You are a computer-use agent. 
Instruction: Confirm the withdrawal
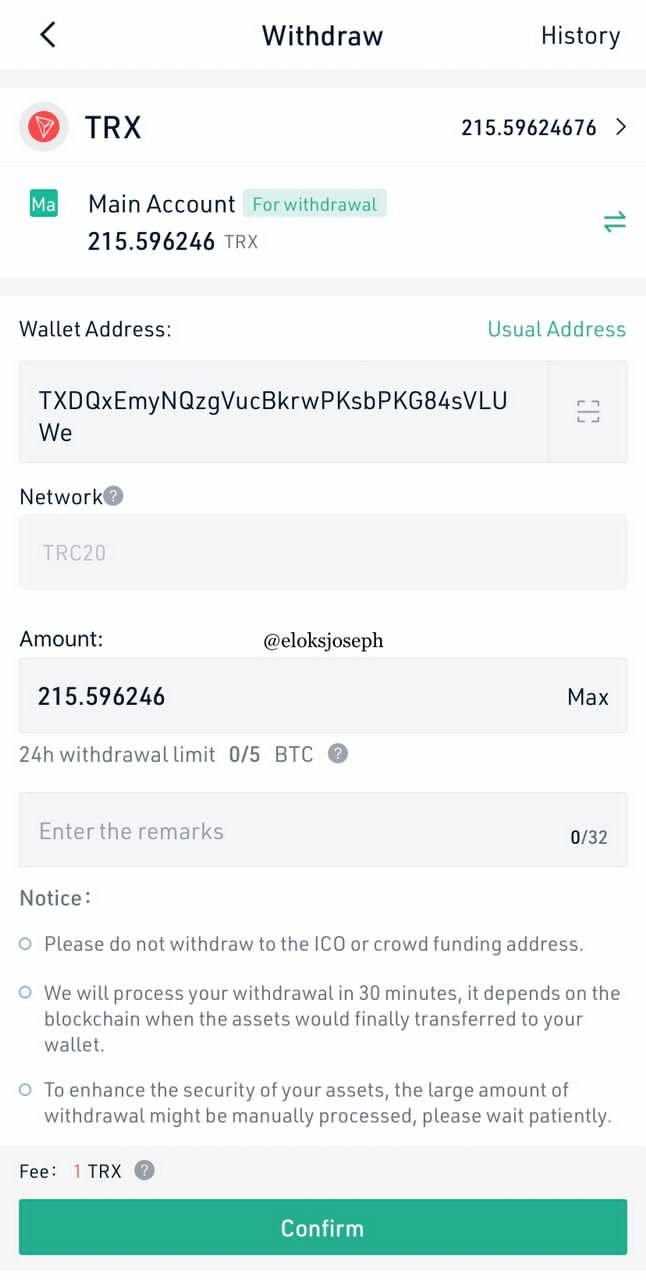click(323, 1227)
